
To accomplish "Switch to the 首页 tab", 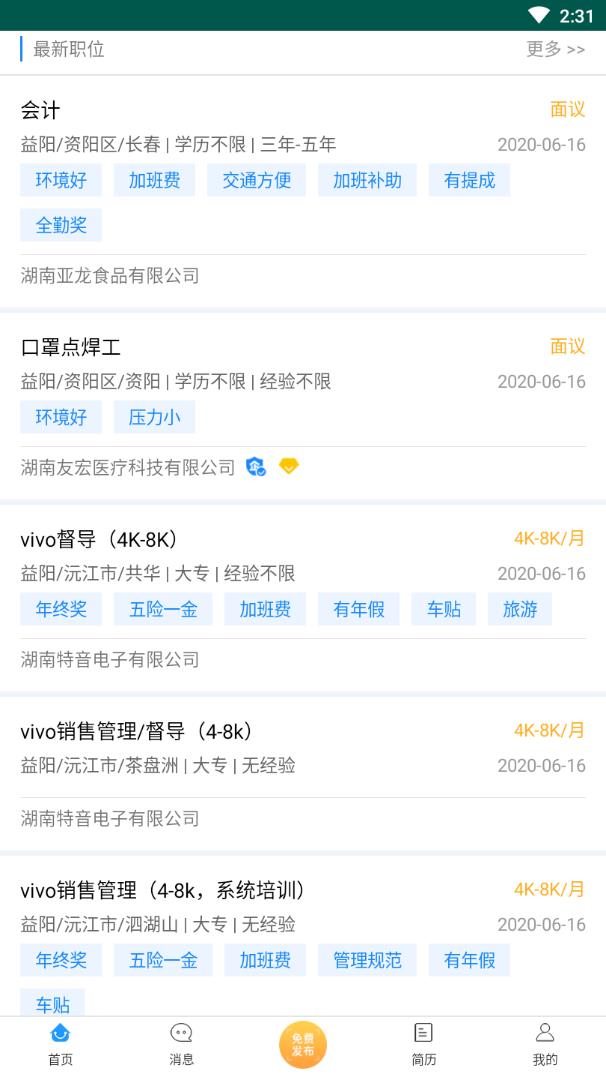I will pos(61,1043).
